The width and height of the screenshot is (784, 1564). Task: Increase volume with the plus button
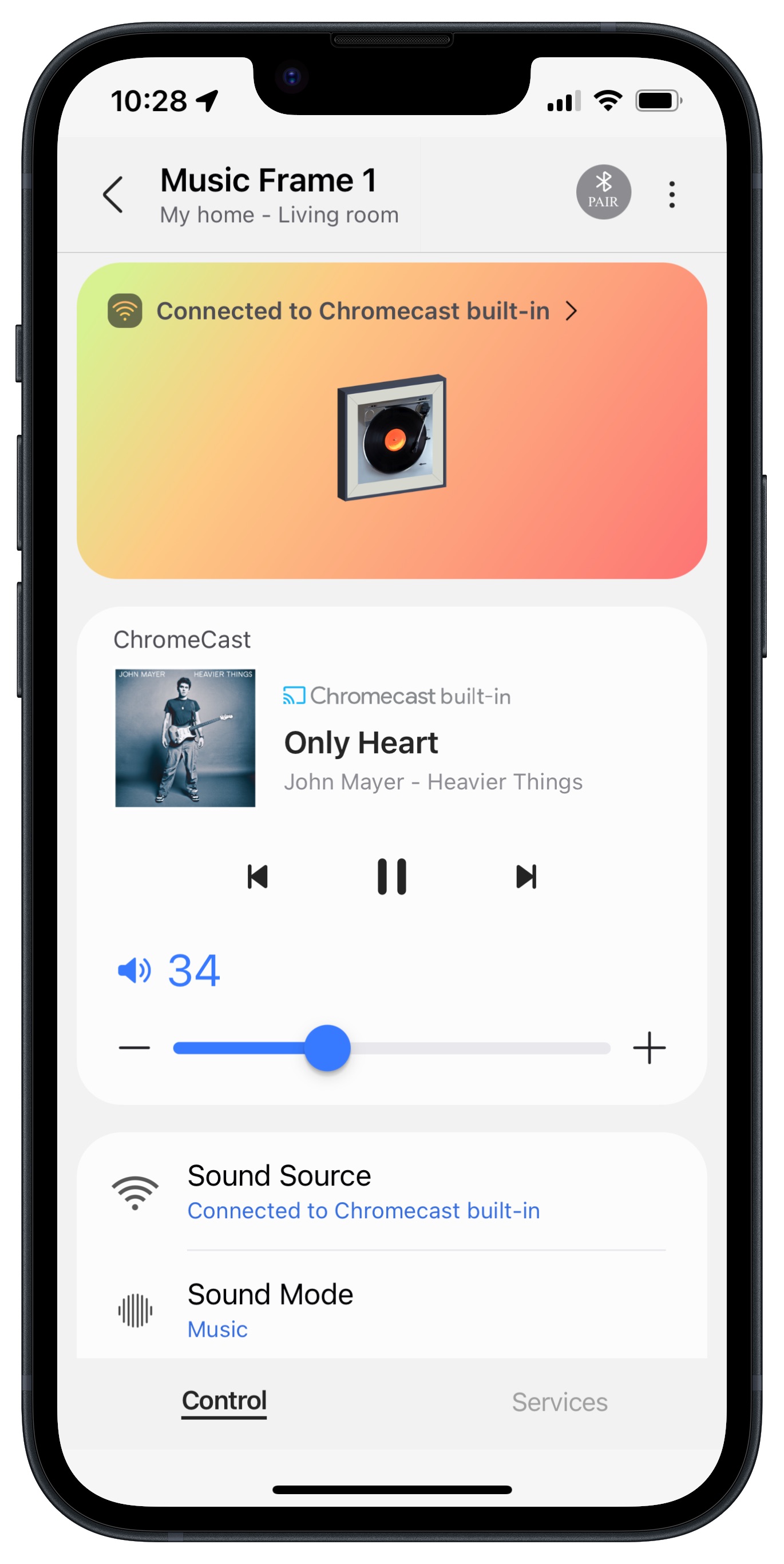point(650,1048)
